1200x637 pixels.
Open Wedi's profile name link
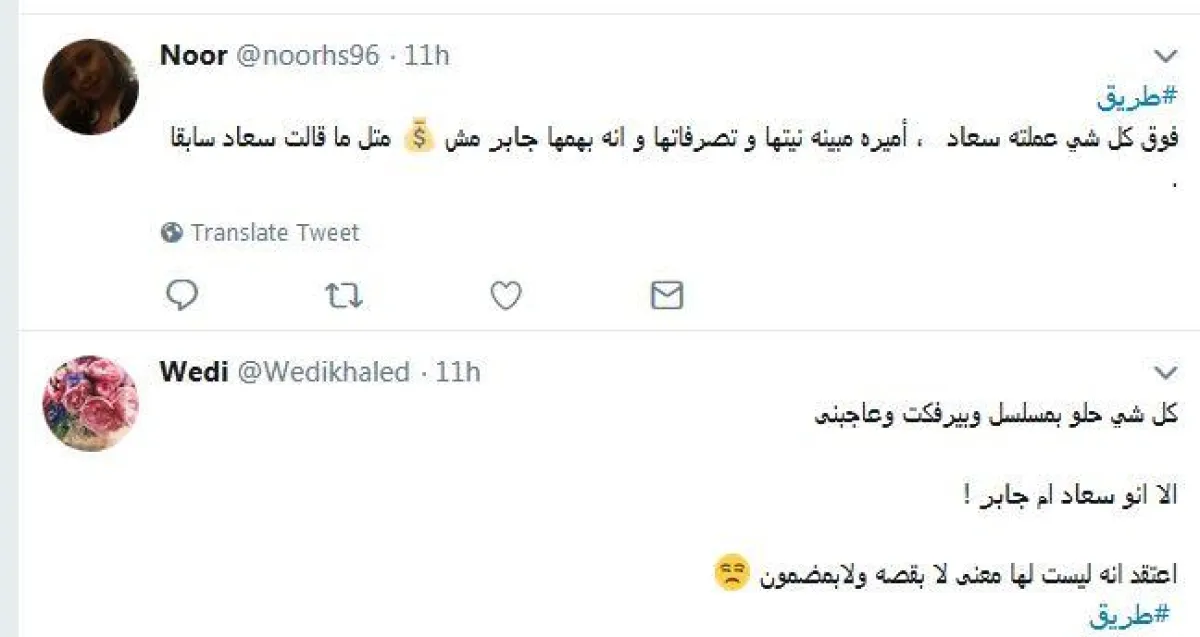tap(192, 372)
